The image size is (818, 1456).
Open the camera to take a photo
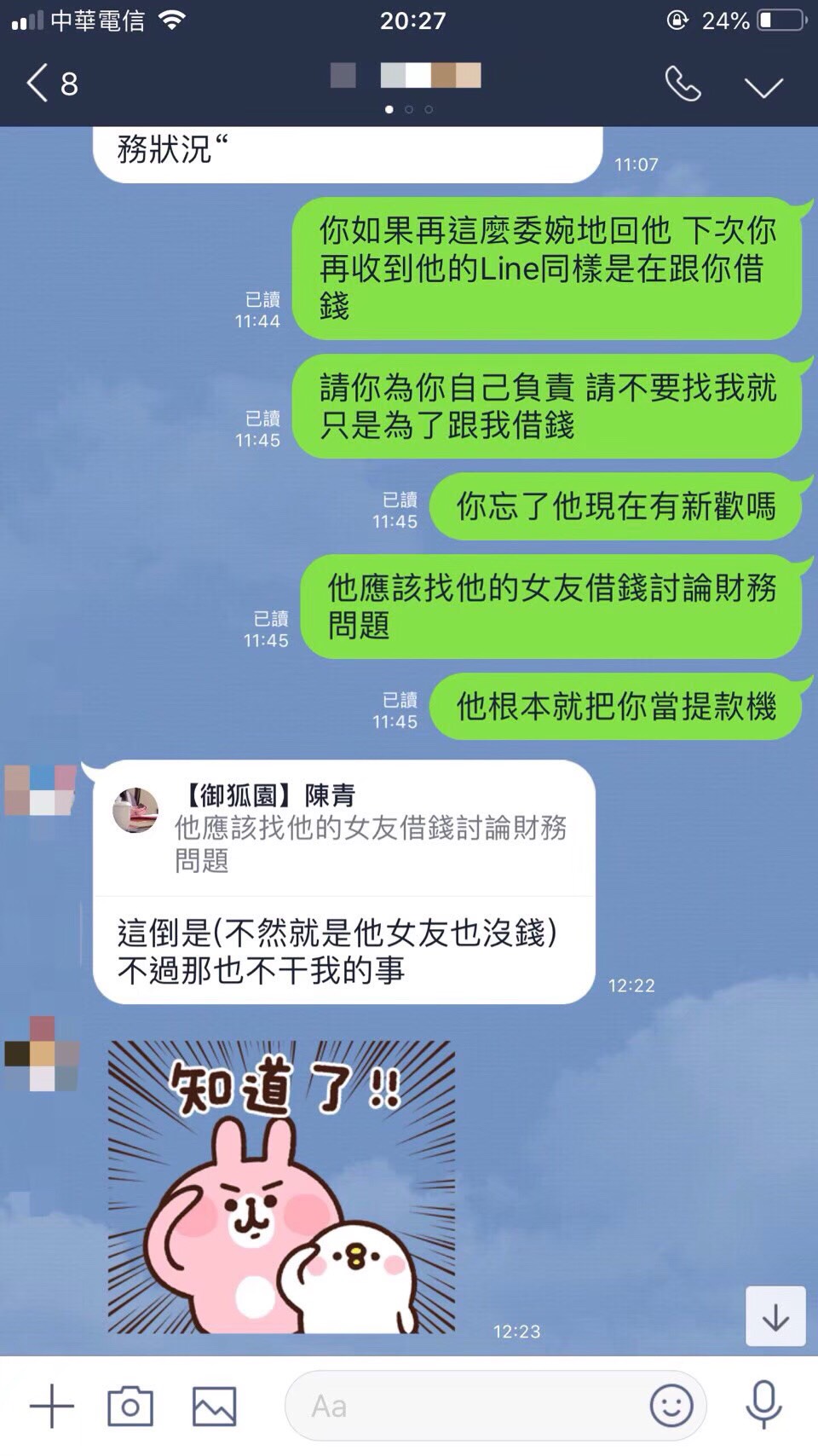(x=130, y=1407)
